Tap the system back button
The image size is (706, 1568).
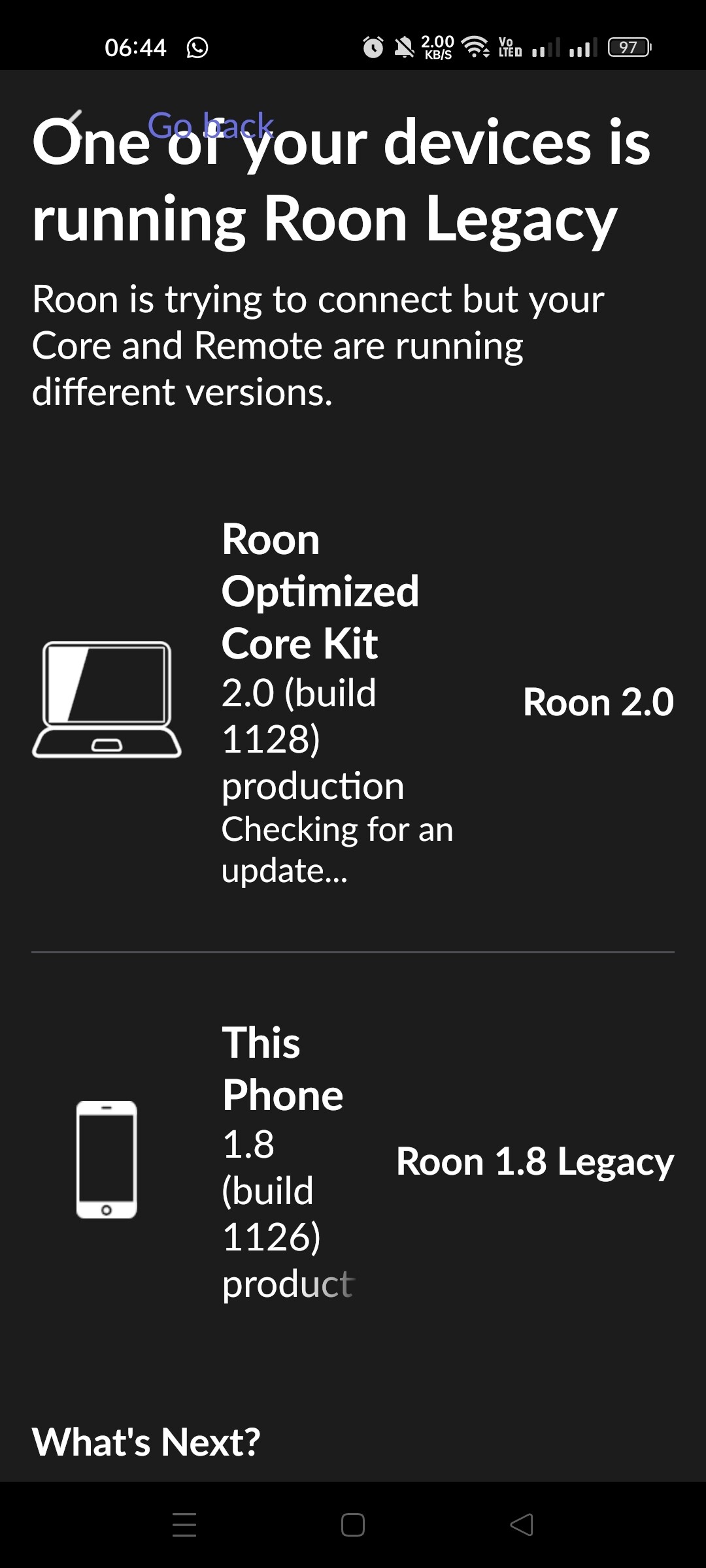pyautogui.click(x=522, y=1524)
